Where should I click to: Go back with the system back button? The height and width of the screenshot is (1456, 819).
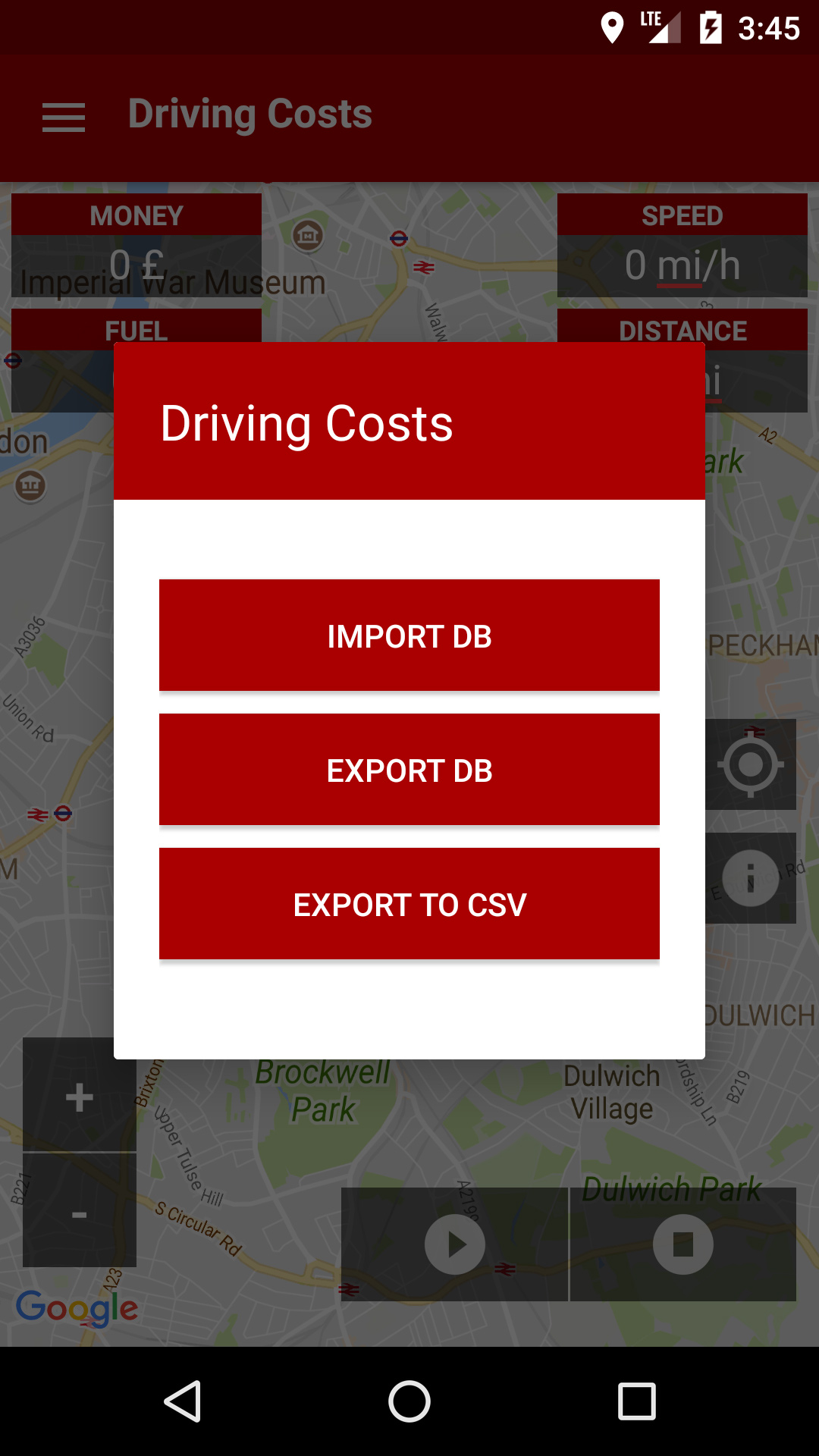point(183,1401)
